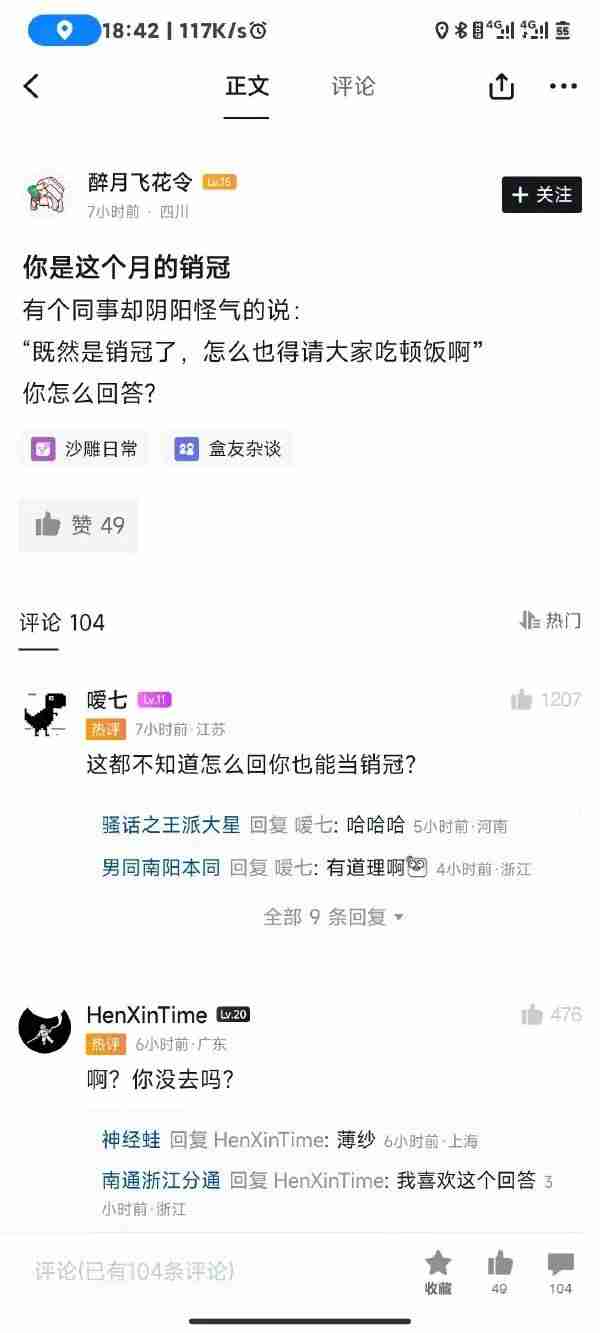The height and width of the screenshot is (1333, 600).
Task: Go back using the top-left arrow
Action: point(31,86)
